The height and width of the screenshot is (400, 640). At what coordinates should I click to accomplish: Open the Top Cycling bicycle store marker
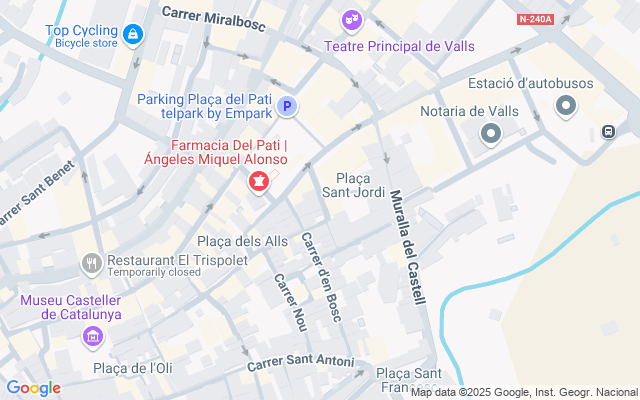[x=133, y=35]
